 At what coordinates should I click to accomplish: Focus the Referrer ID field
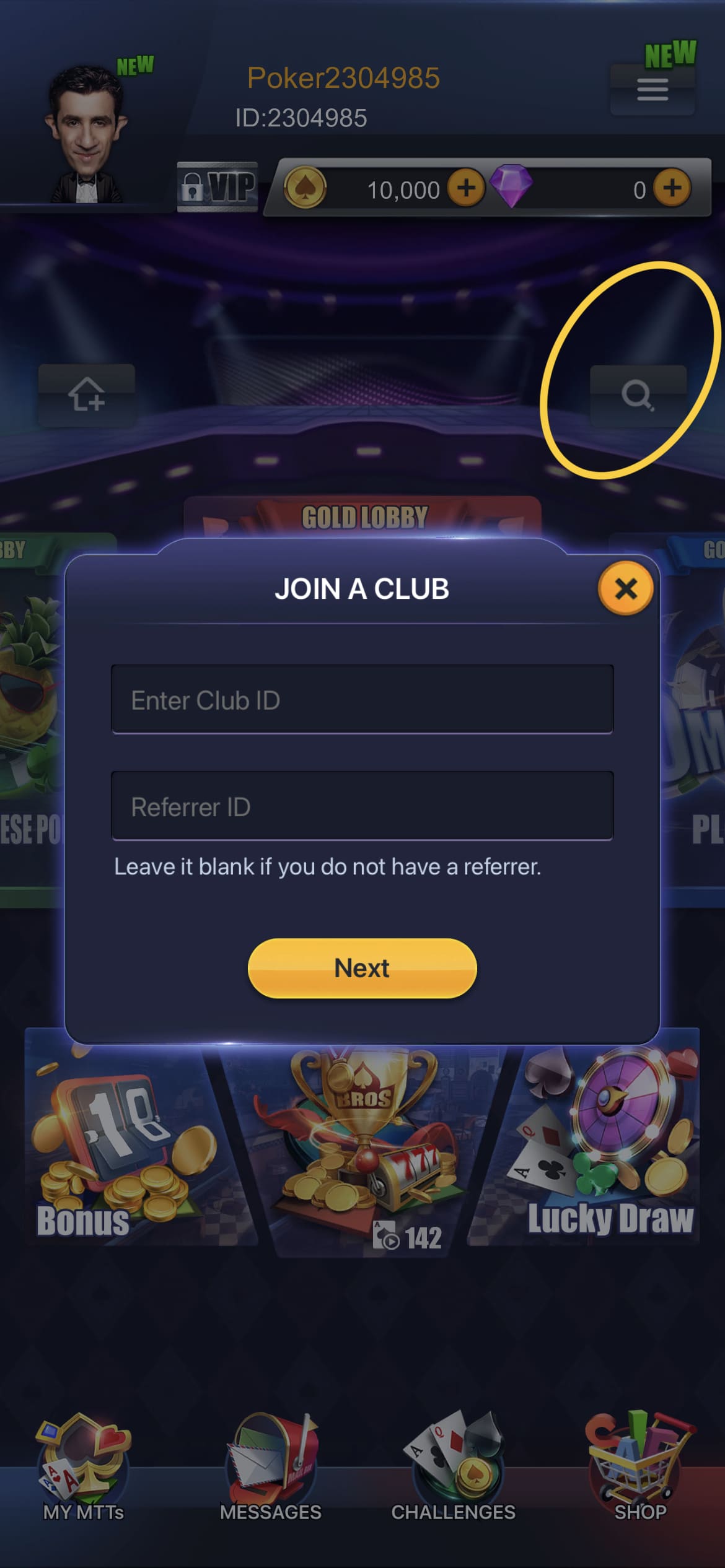point(362,806)
